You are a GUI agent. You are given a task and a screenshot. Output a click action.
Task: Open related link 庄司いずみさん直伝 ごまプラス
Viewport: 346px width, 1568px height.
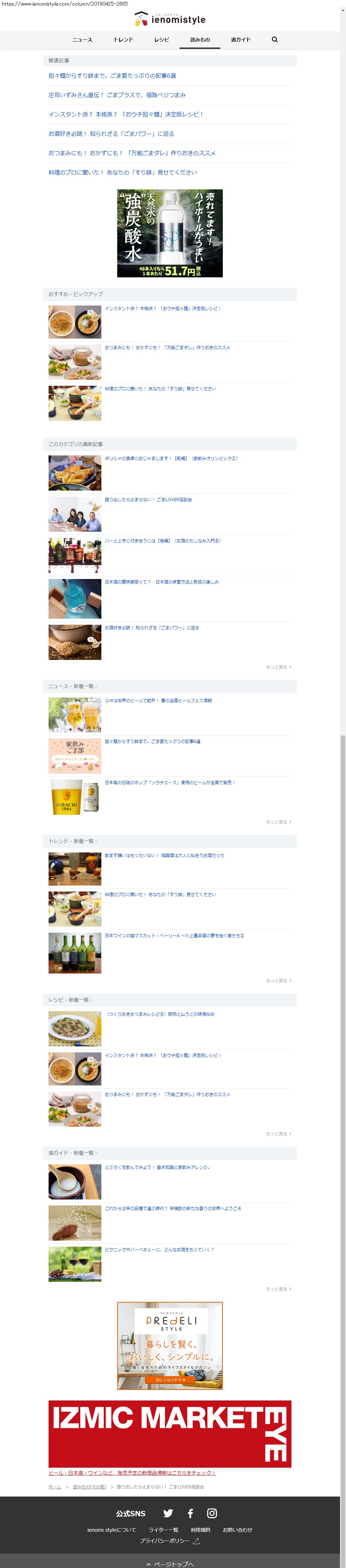117,96
